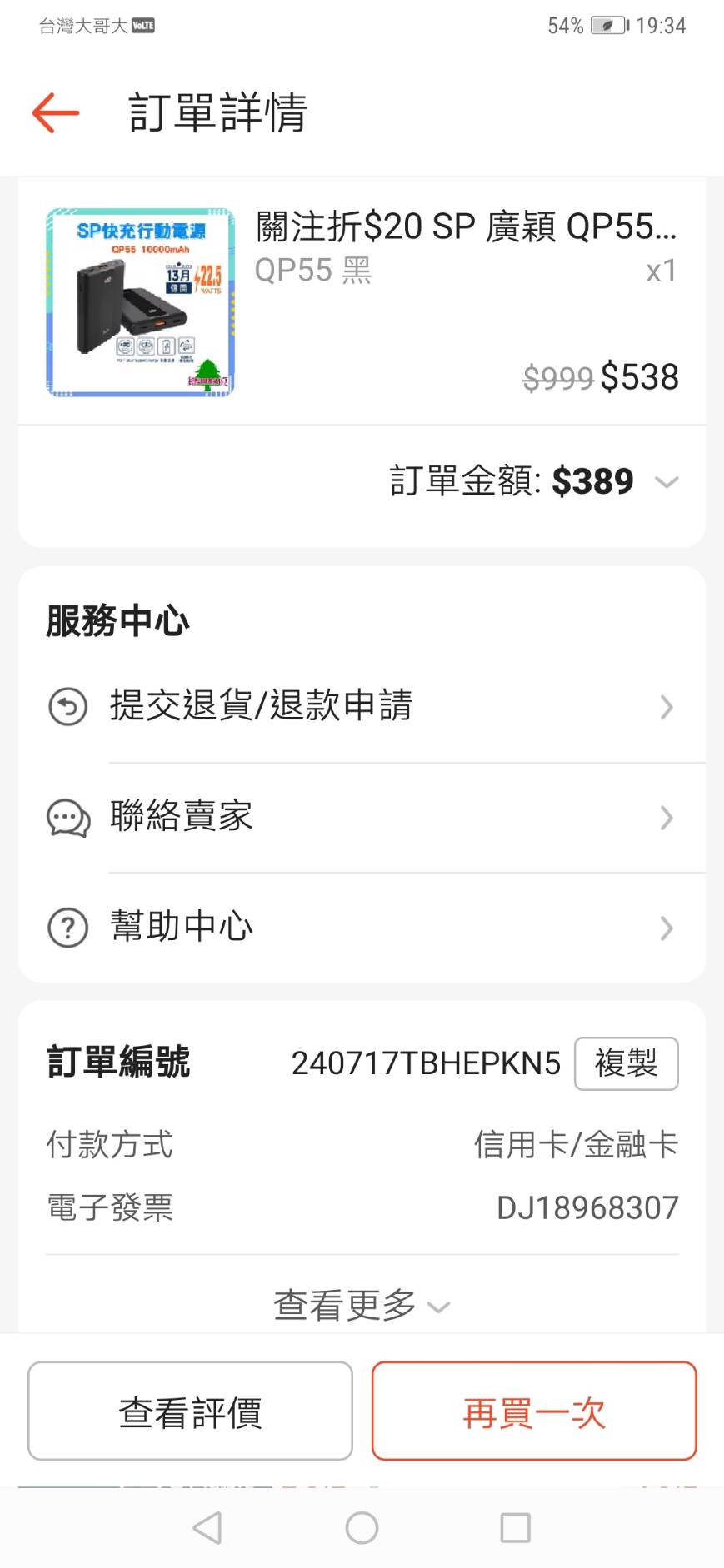This screenshot has width=724, height=1568.
Task: Open recent apps with the square button
Action: (x=515, y=1527)
